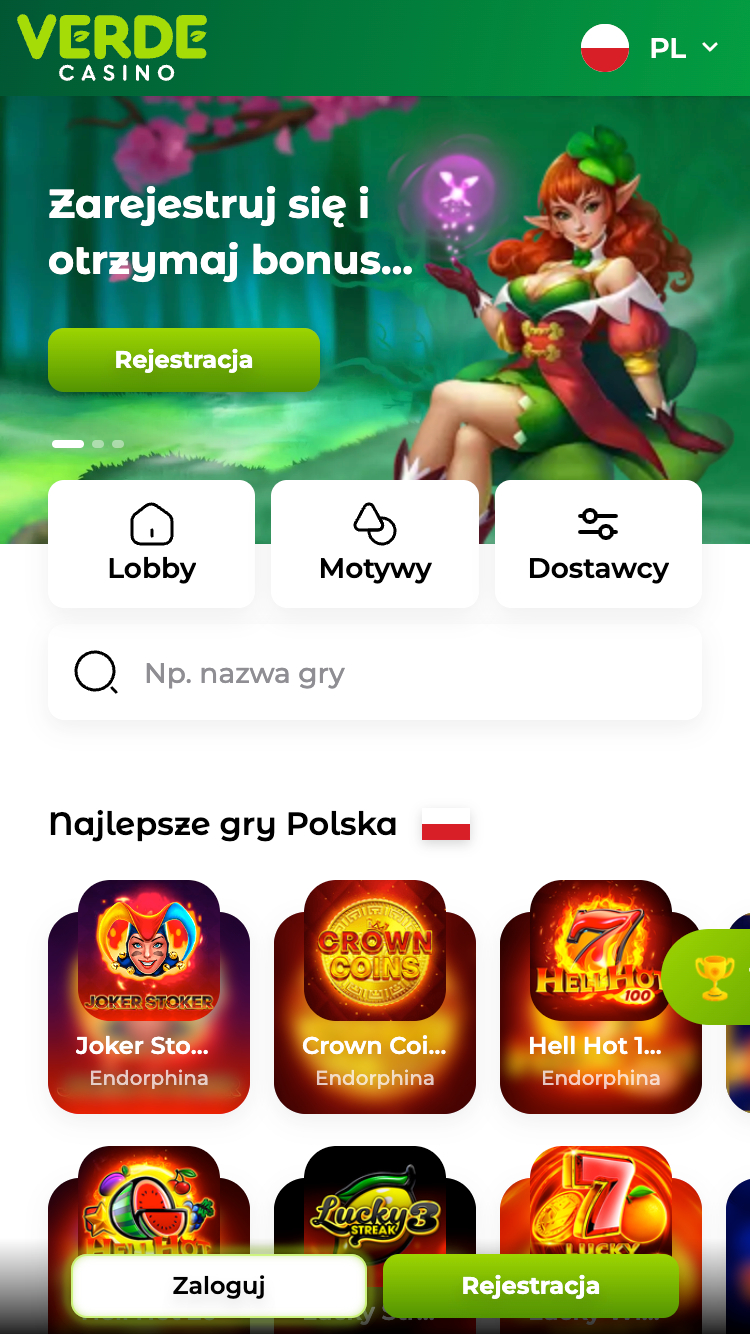The width and height of the screenshot is (750, 1334).
Task: Open the Dostawcy providers filter
Action: point(598,544)
